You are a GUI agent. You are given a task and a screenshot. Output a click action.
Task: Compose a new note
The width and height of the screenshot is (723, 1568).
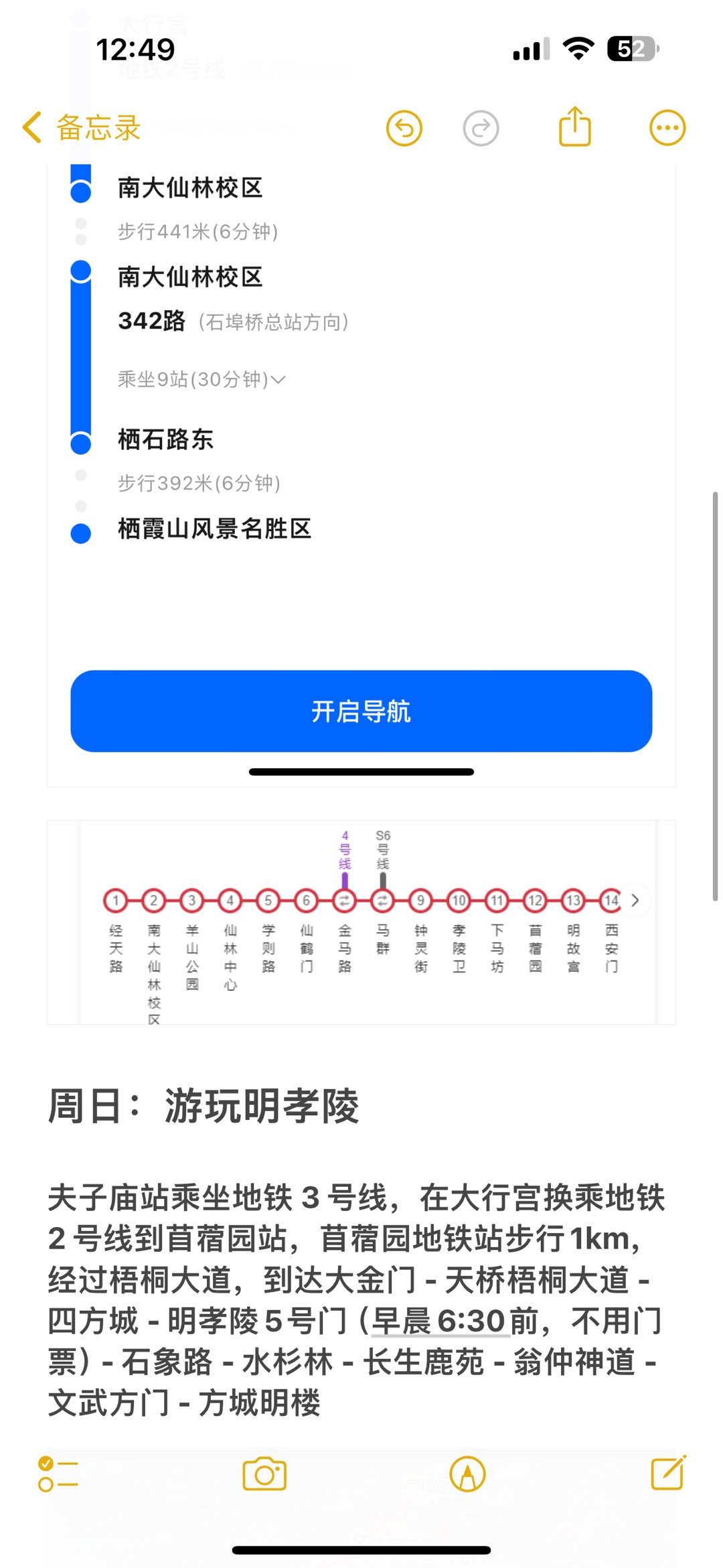click(x=668, y=1473)
